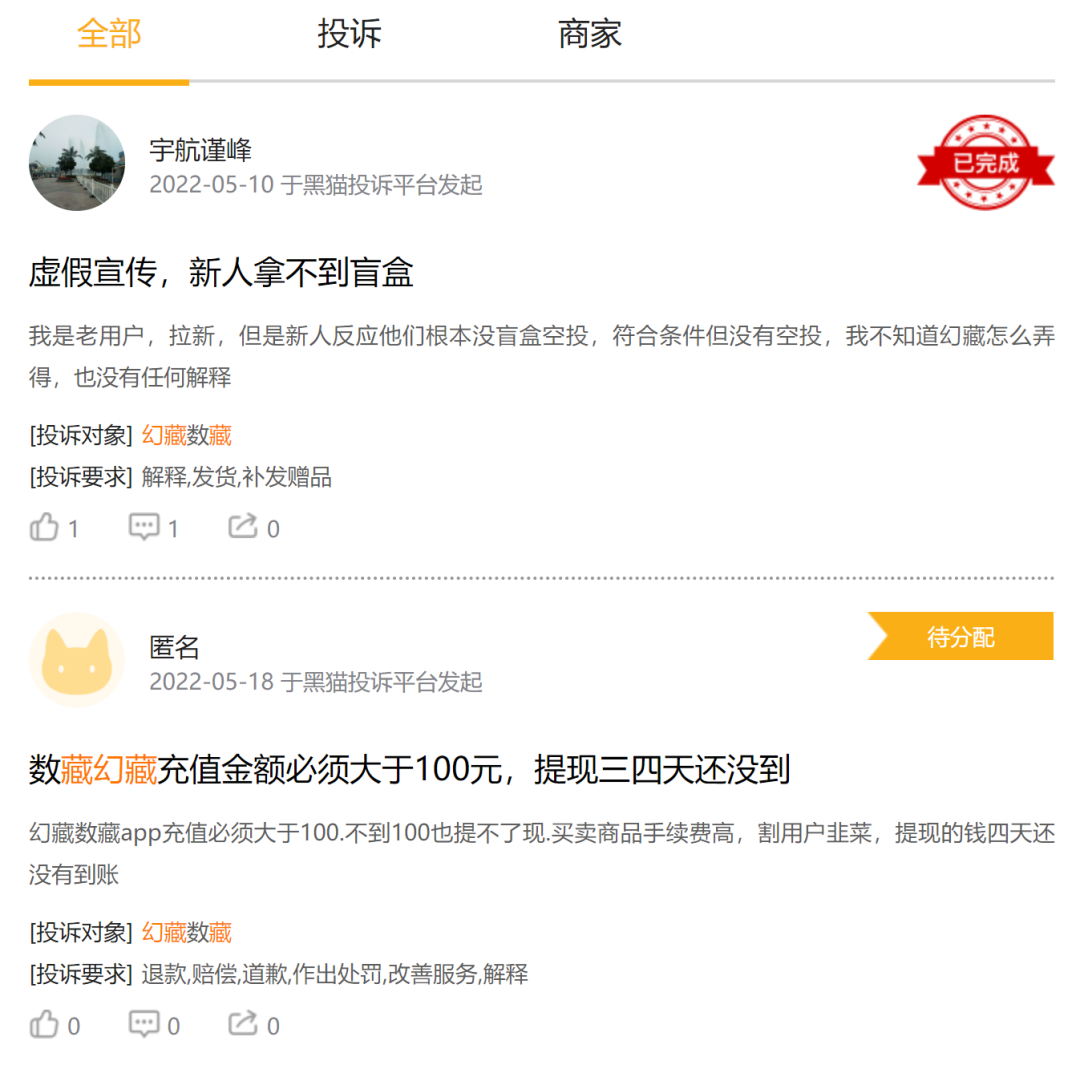
Task: Open 幻藏数藏 merchant link in second complaint
Action: (187, 933)
